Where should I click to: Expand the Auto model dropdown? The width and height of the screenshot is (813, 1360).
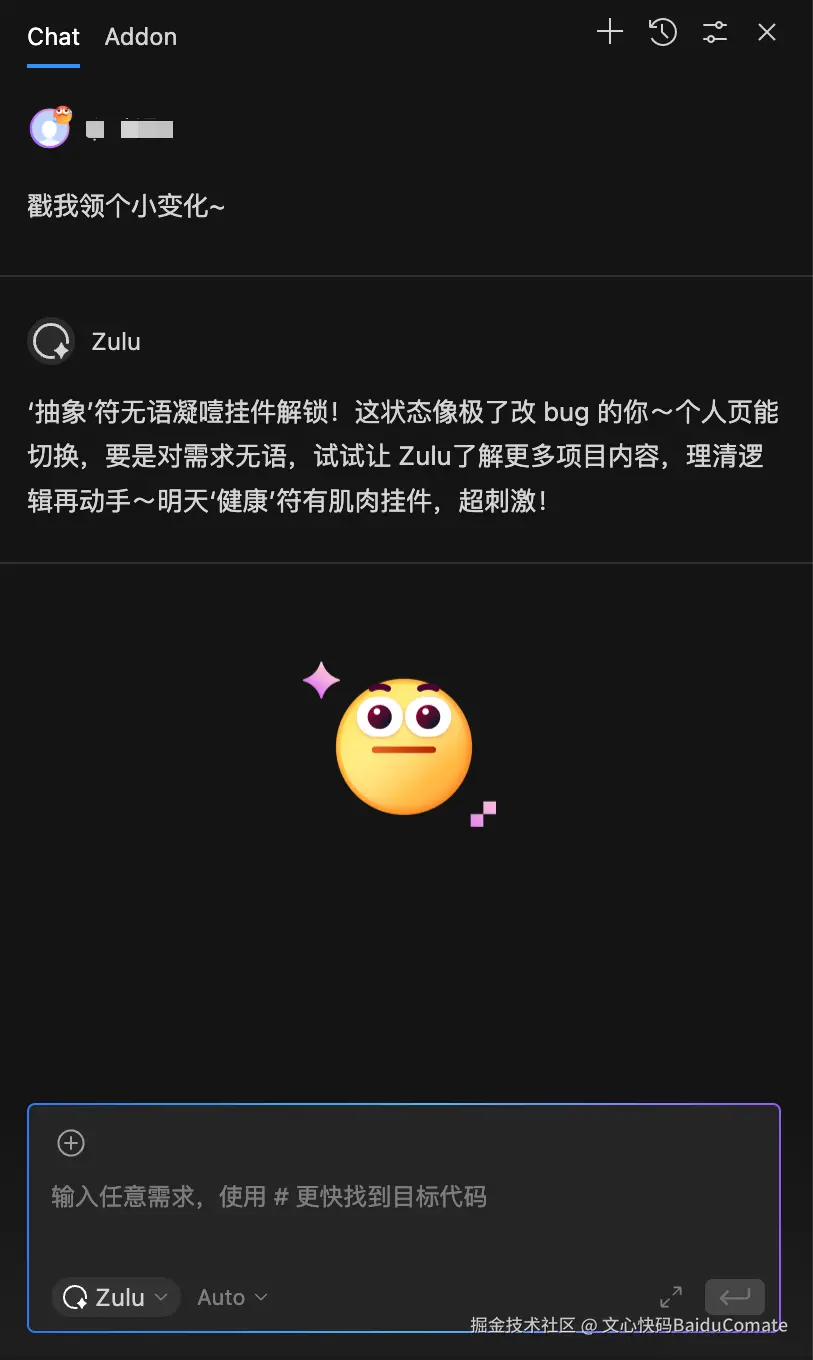point(232,1297)
